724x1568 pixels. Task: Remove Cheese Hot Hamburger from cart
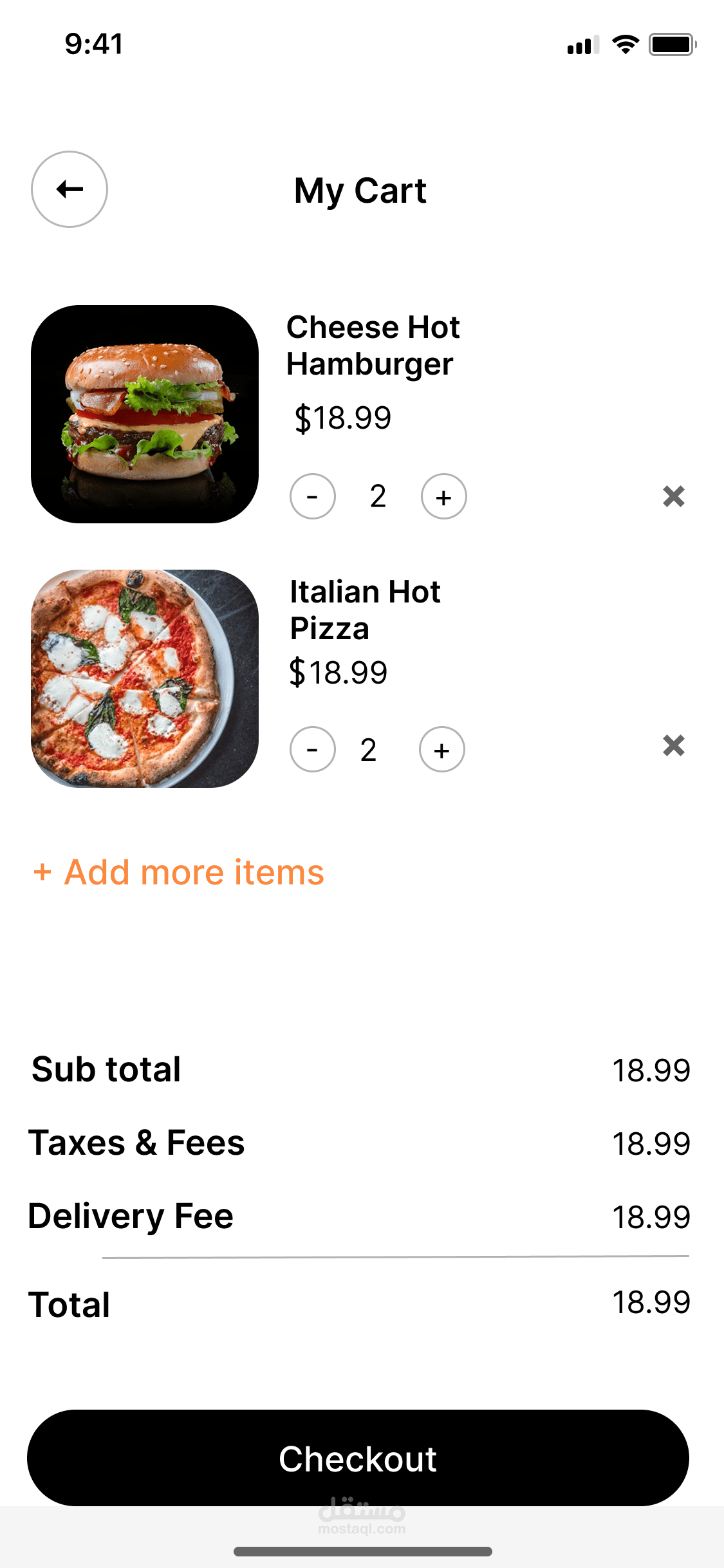[673, 496]
